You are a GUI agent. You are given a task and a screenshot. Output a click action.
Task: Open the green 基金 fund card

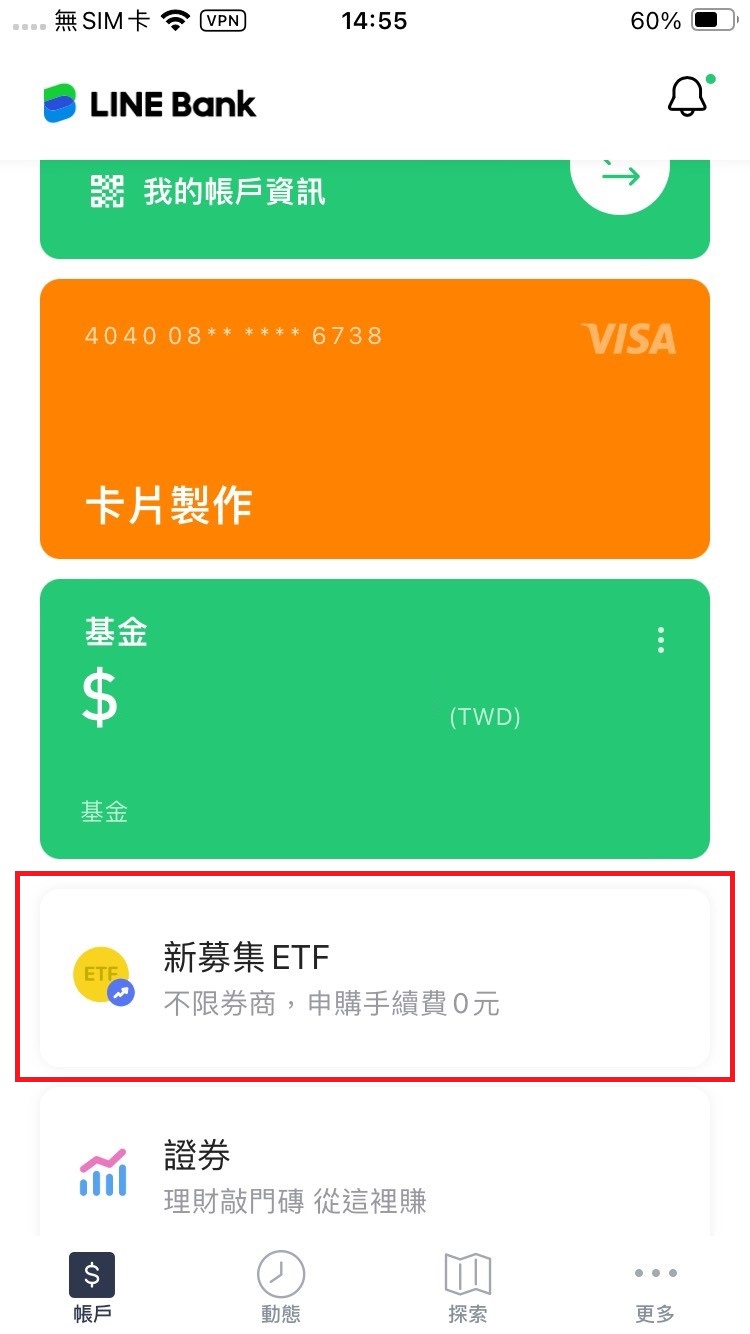coord(375,719)
